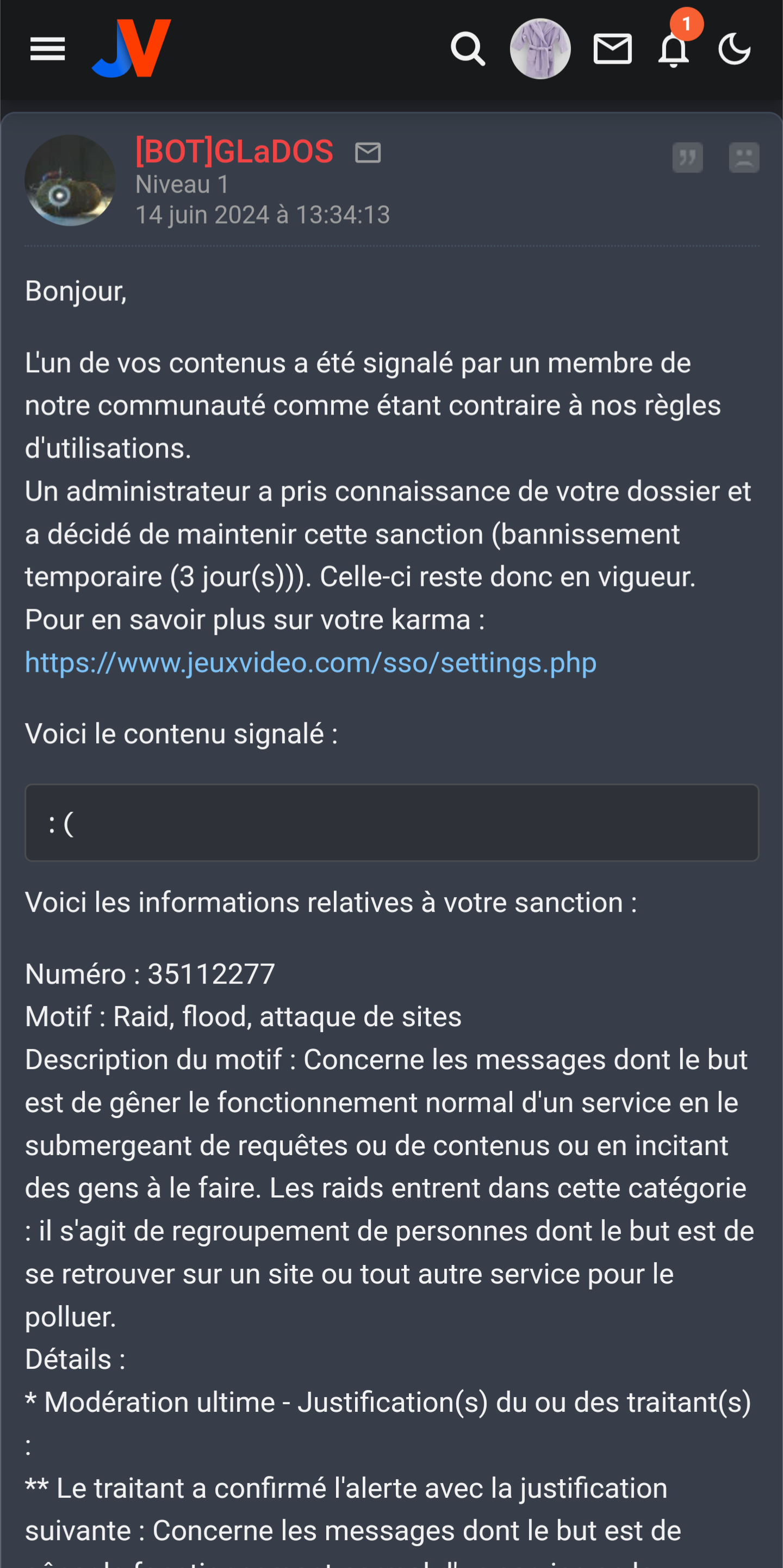Open the profile avatar in the top bar
The image size is (783, 1568).
pyautogui.click(x=539, y=49)
